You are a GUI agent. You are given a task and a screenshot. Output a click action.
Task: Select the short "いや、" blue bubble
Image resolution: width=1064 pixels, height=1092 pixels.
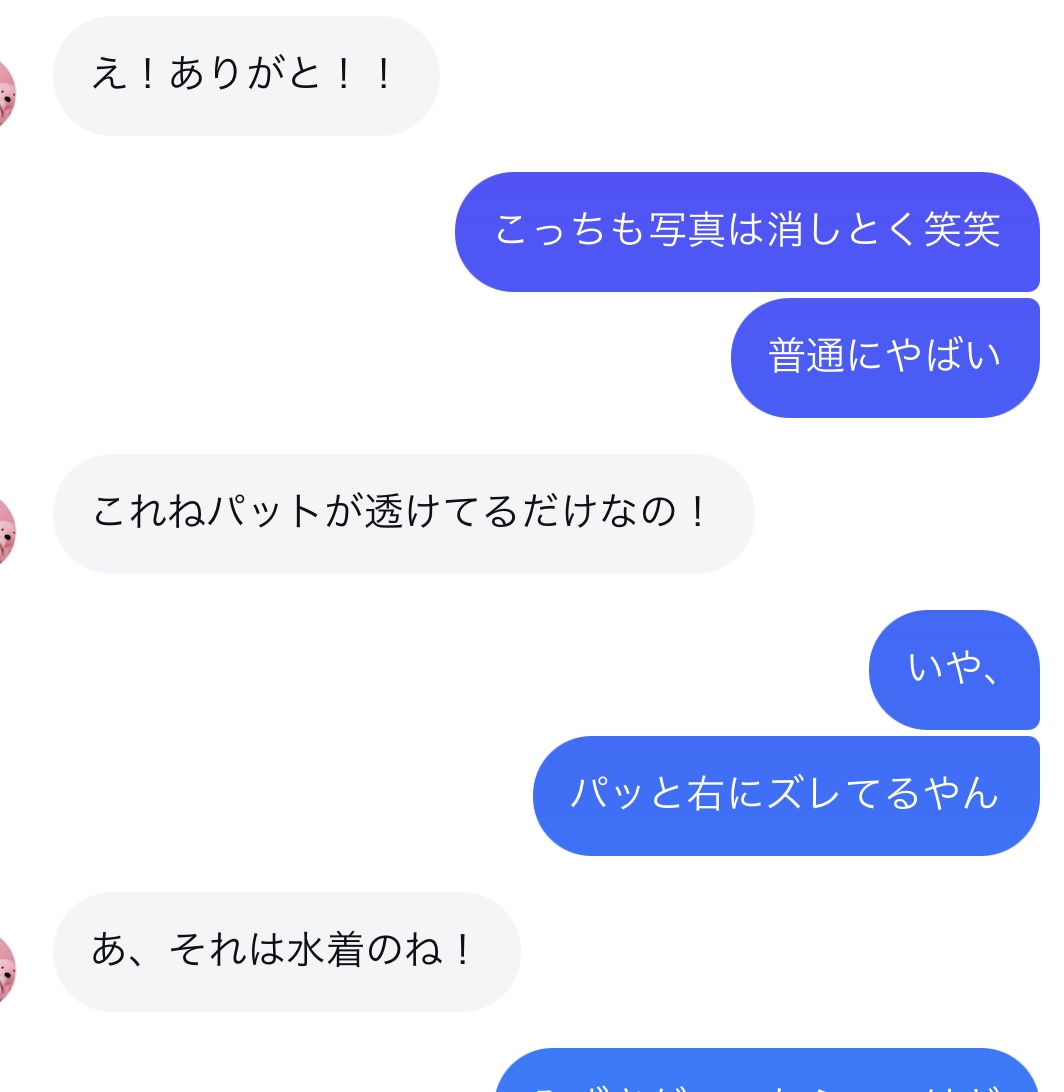(954, 670)
